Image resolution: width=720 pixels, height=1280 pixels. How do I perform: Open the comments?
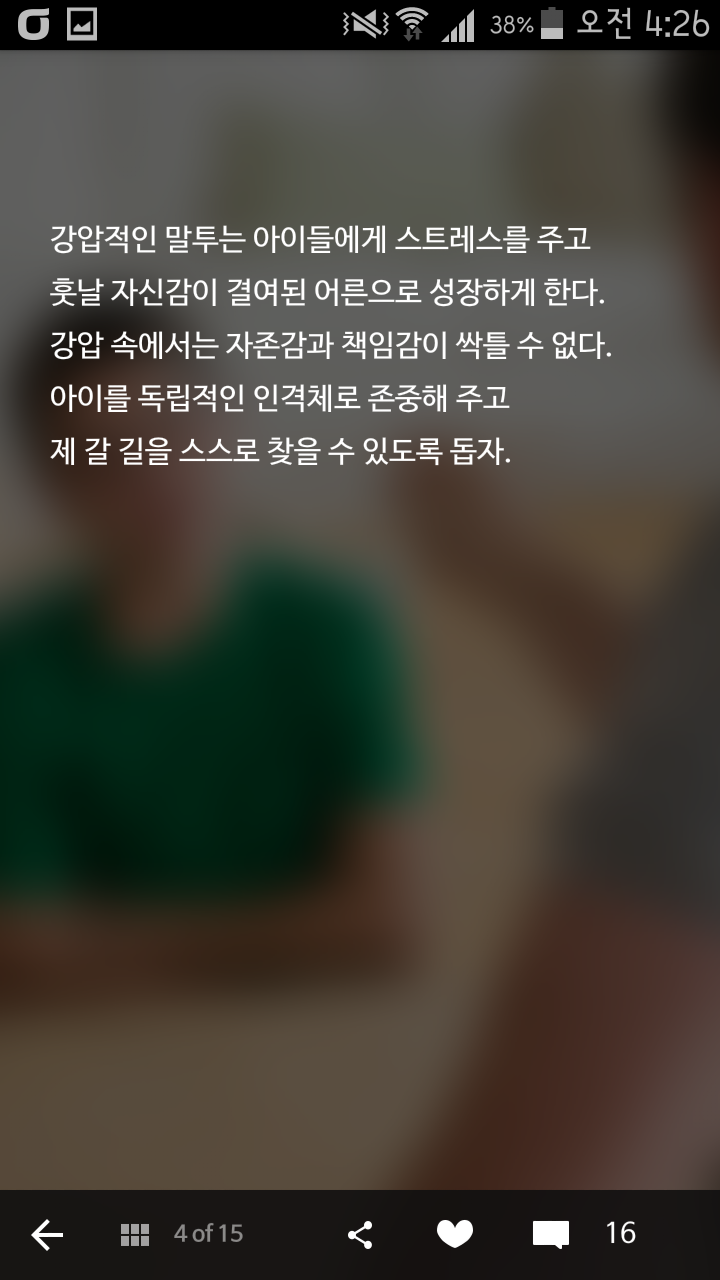point(551,1235)
